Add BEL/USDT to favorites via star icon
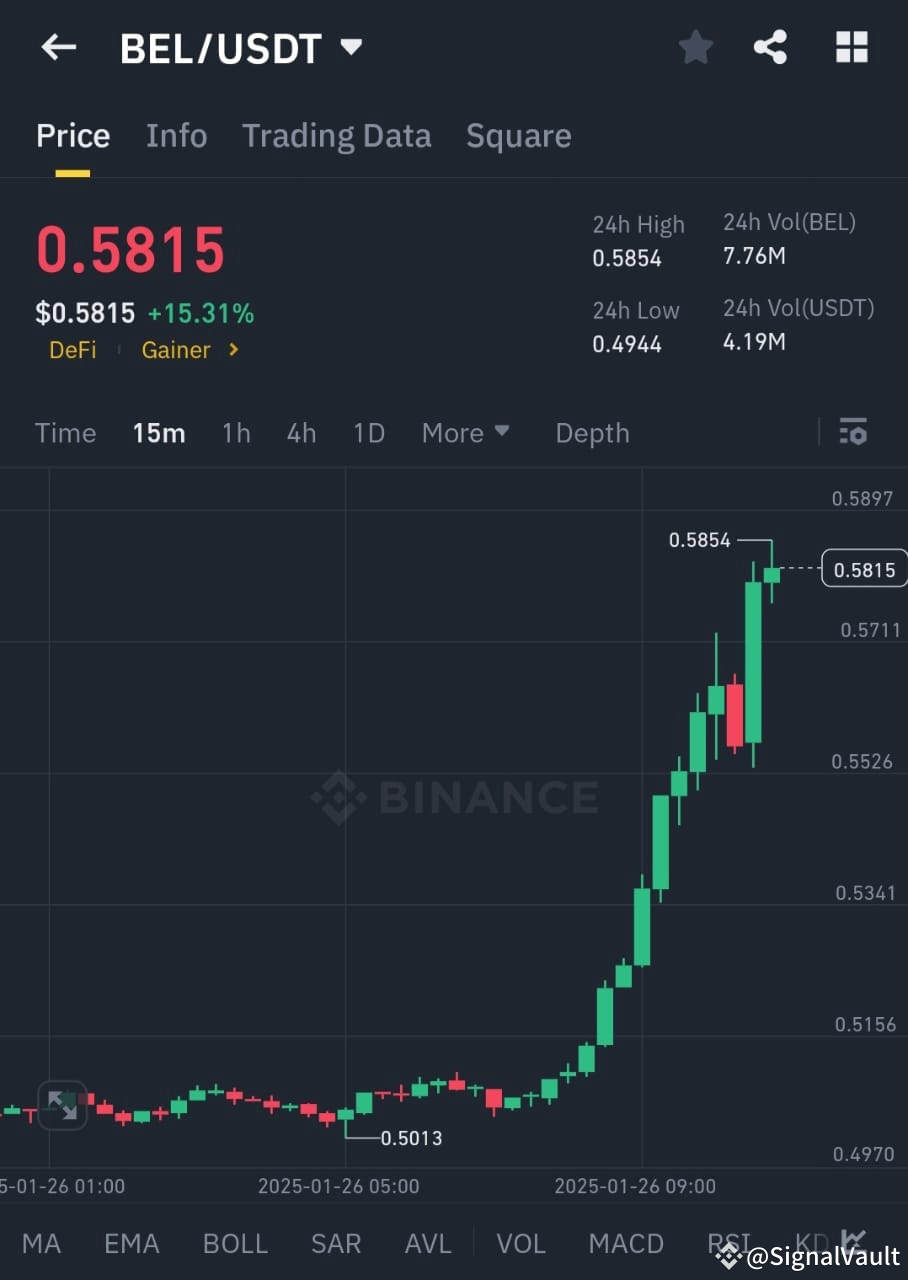 pos(695,47)
